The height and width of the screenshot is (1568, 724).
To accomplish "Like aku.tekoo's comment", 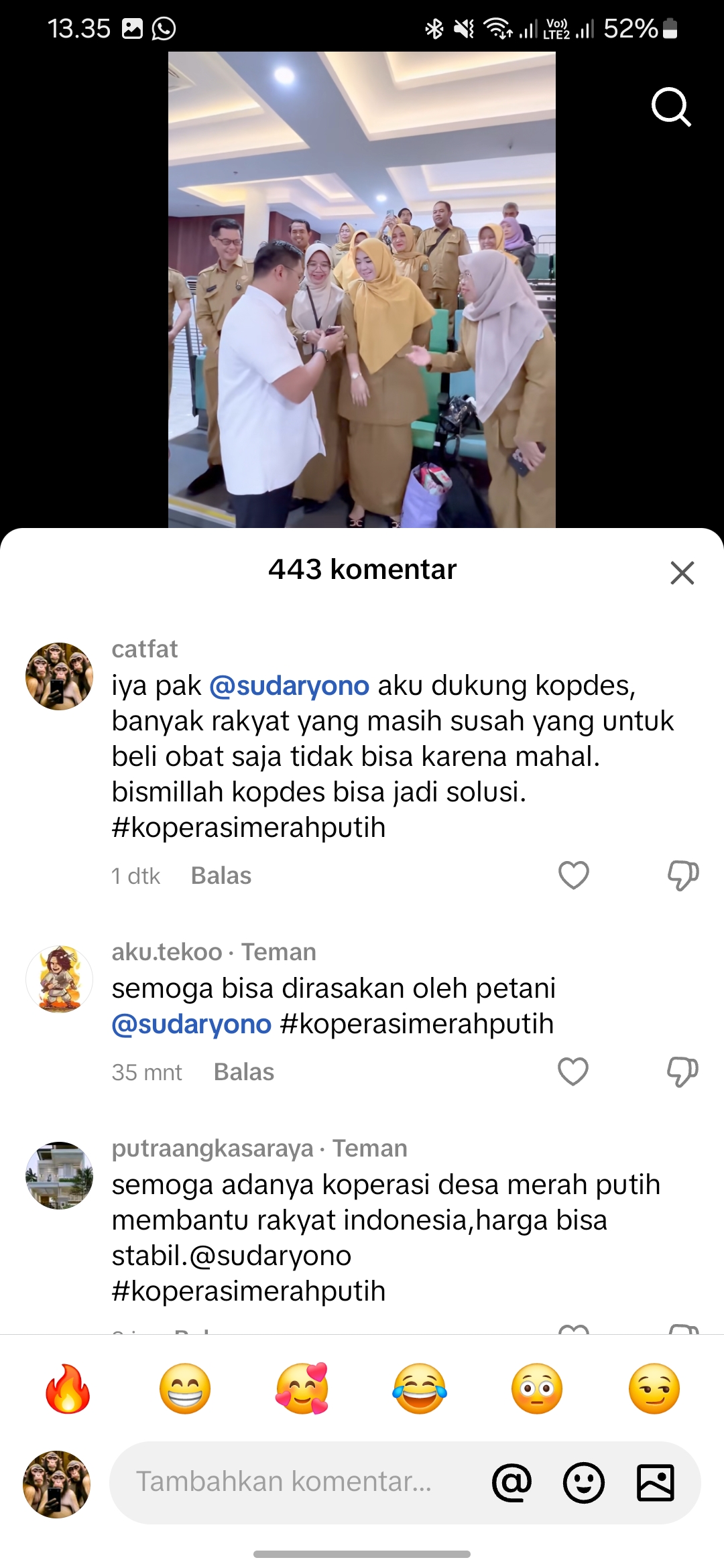I will coord(573,1071).
